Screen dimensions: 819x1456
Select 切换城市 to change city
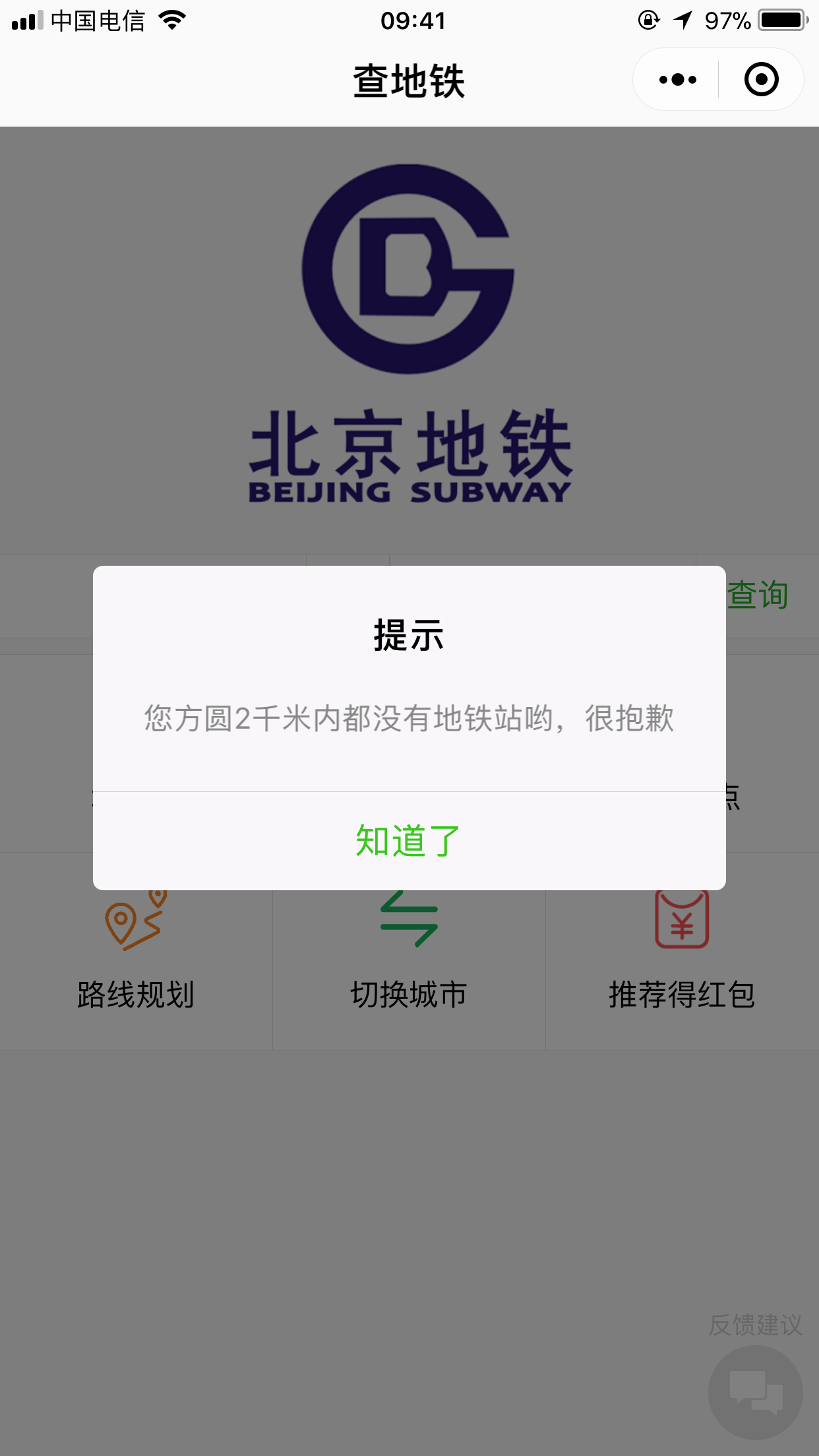click(409, 950)
